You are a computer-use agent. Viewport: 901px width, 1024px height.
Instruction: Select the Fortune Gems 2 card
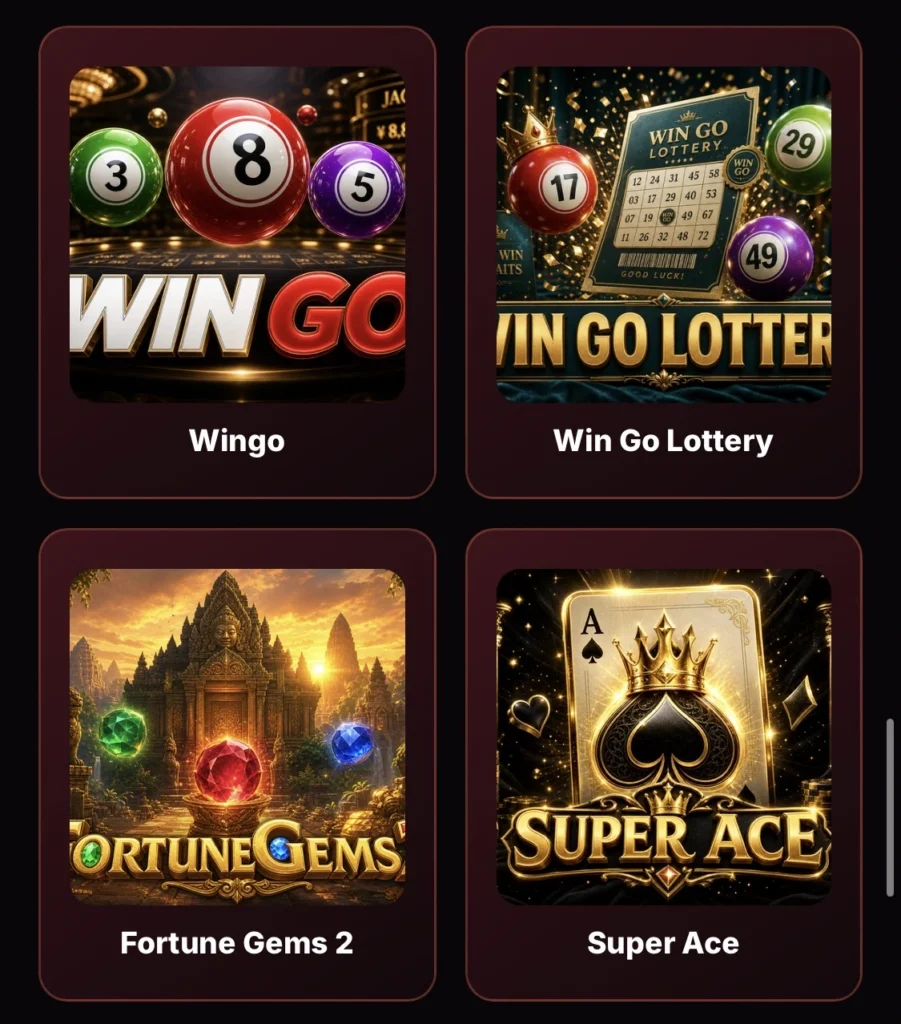tap(237, 764)
